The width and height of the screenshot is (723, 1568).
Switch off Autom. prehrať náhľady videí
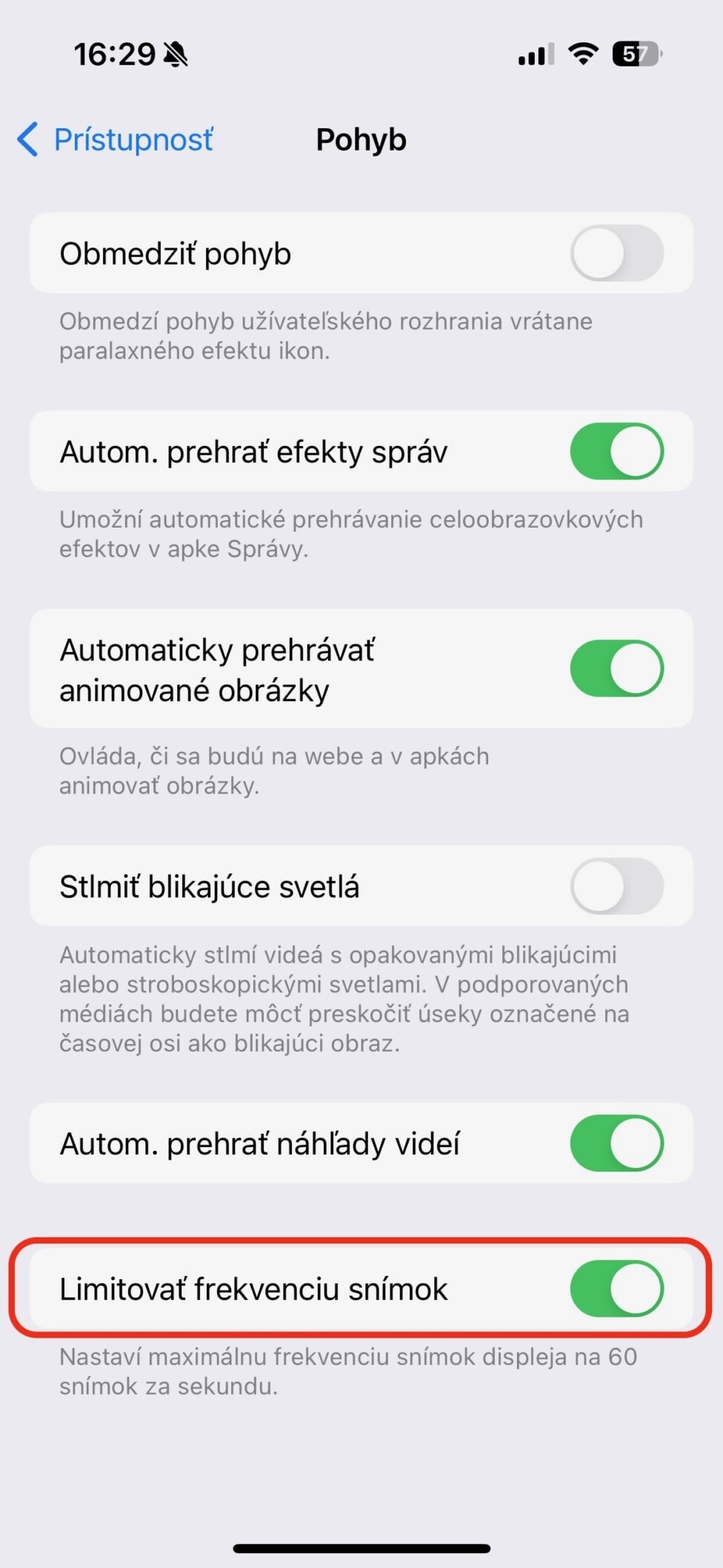point(616,1143)
